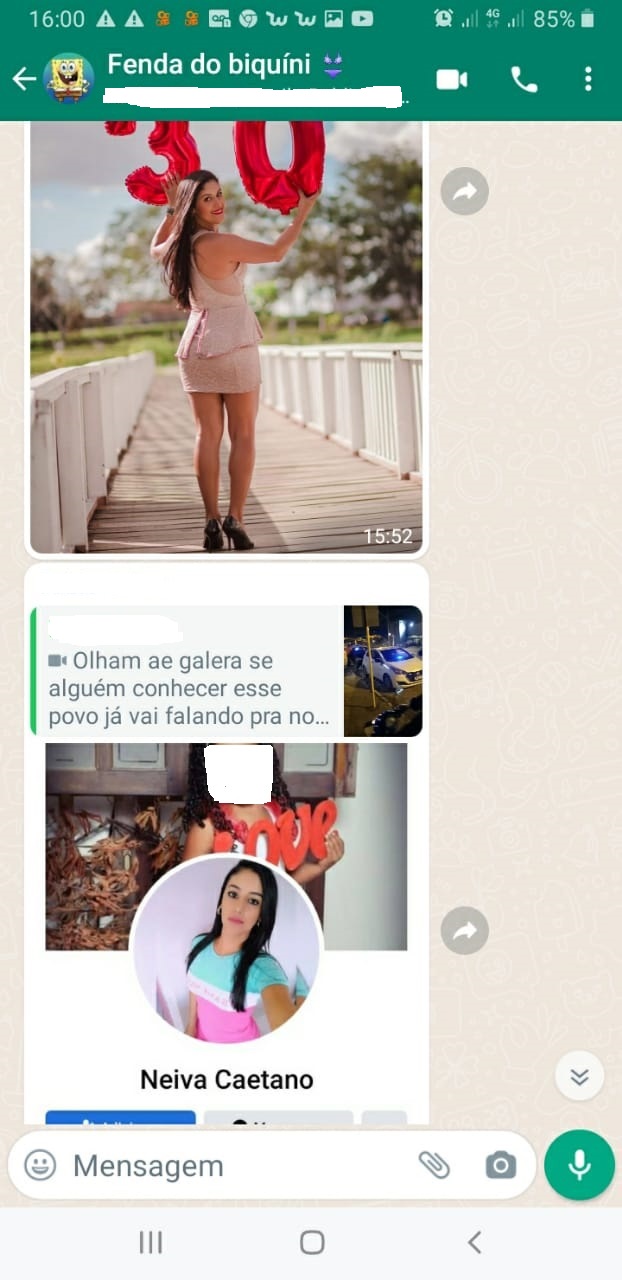Open the overflow menu
This screenshot has width=622, height=1280.
[588, 79]
